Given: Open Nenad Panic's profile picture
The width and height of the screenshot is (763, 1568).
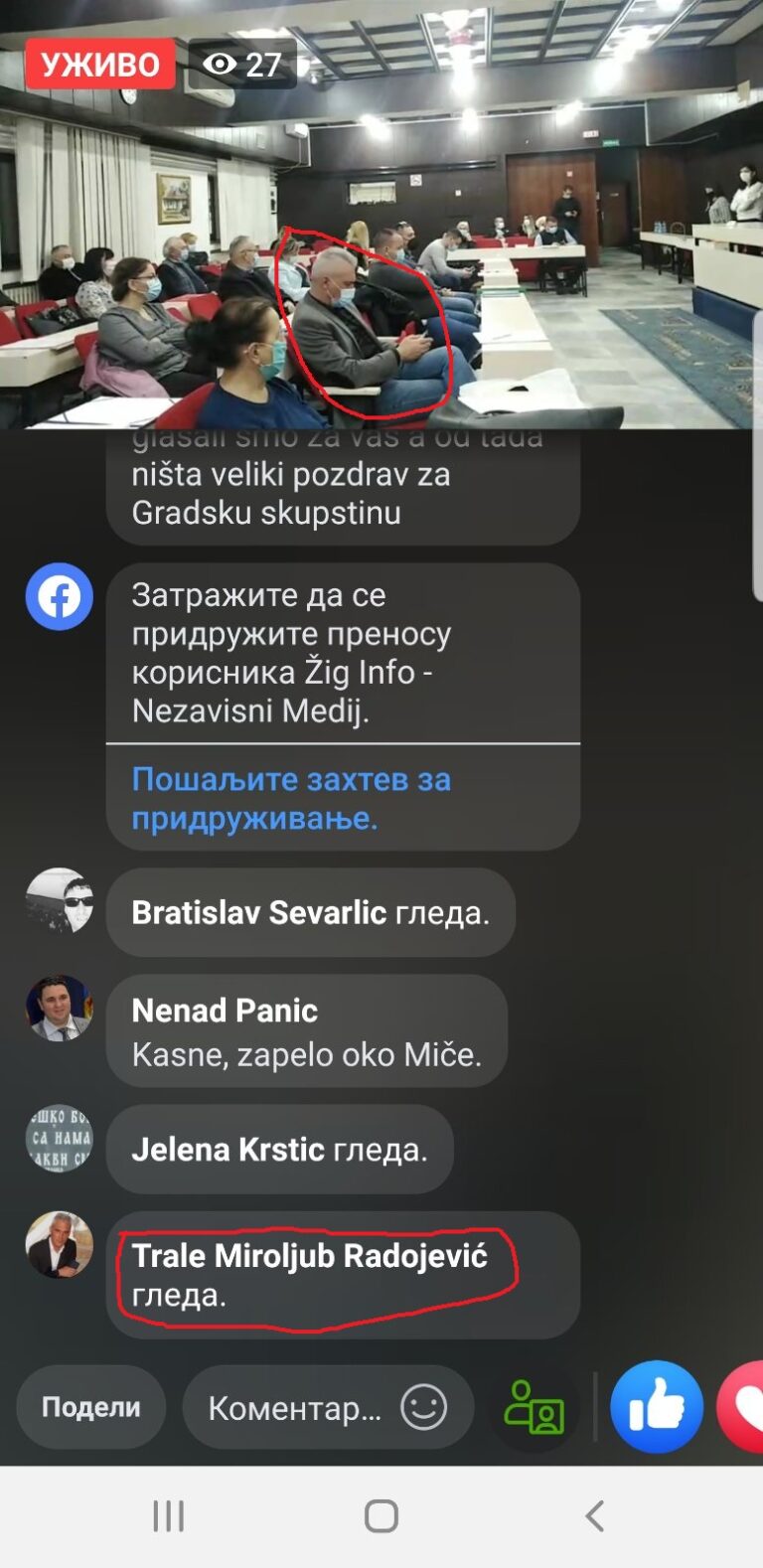Looking at the screenshot, I should coord(59,1008).
